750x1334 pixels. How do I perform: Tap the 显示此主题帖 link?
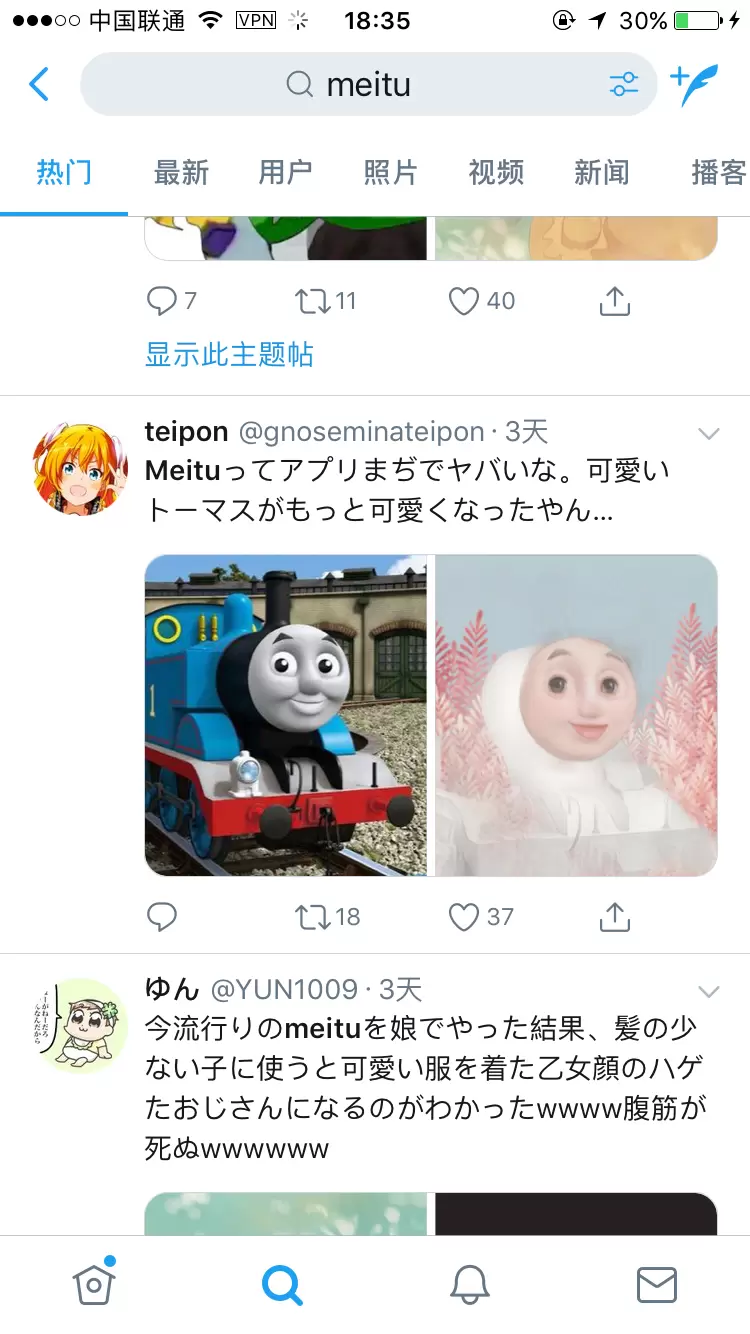point(229,354)
